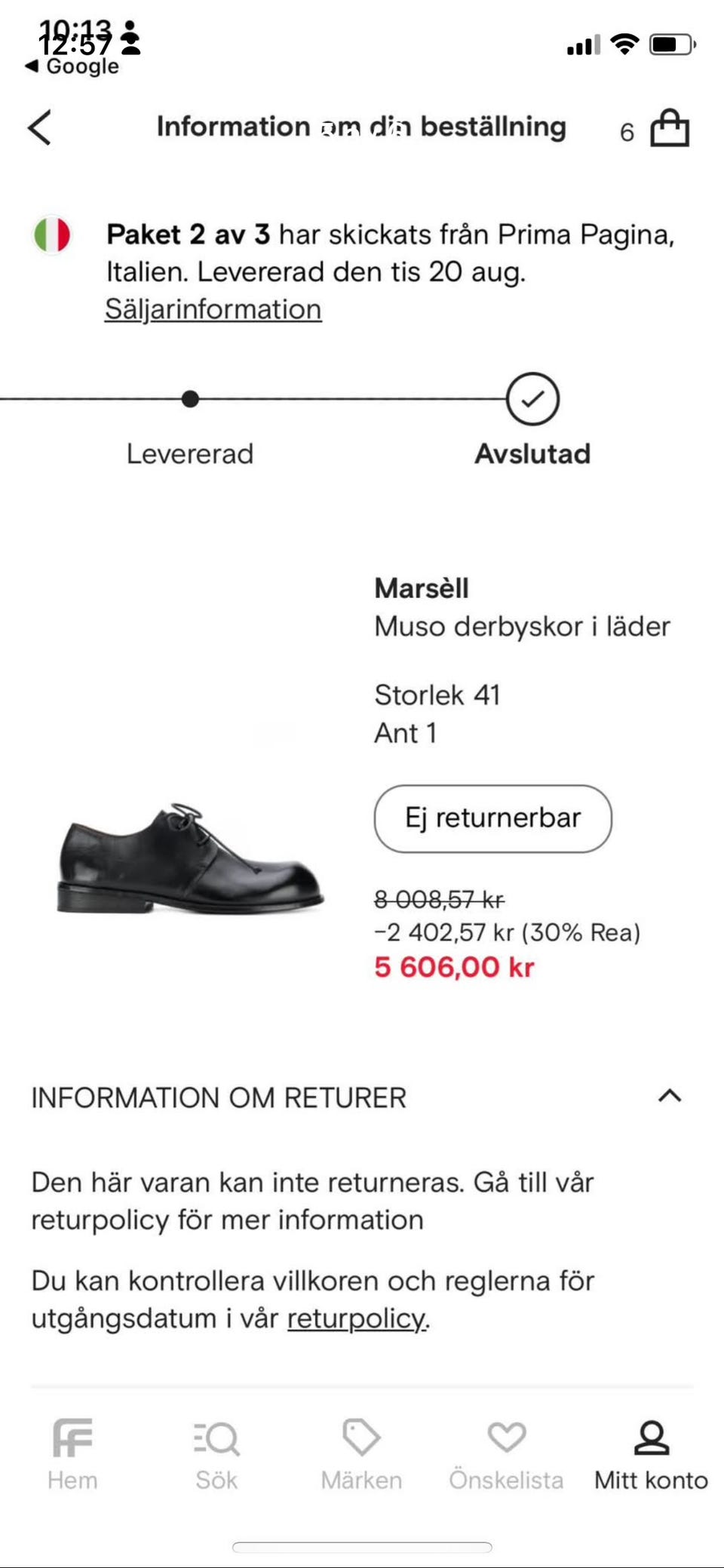Switch to the Märken tab
The width and height of the screenshot is (724, 1568).
point(361,1454)
